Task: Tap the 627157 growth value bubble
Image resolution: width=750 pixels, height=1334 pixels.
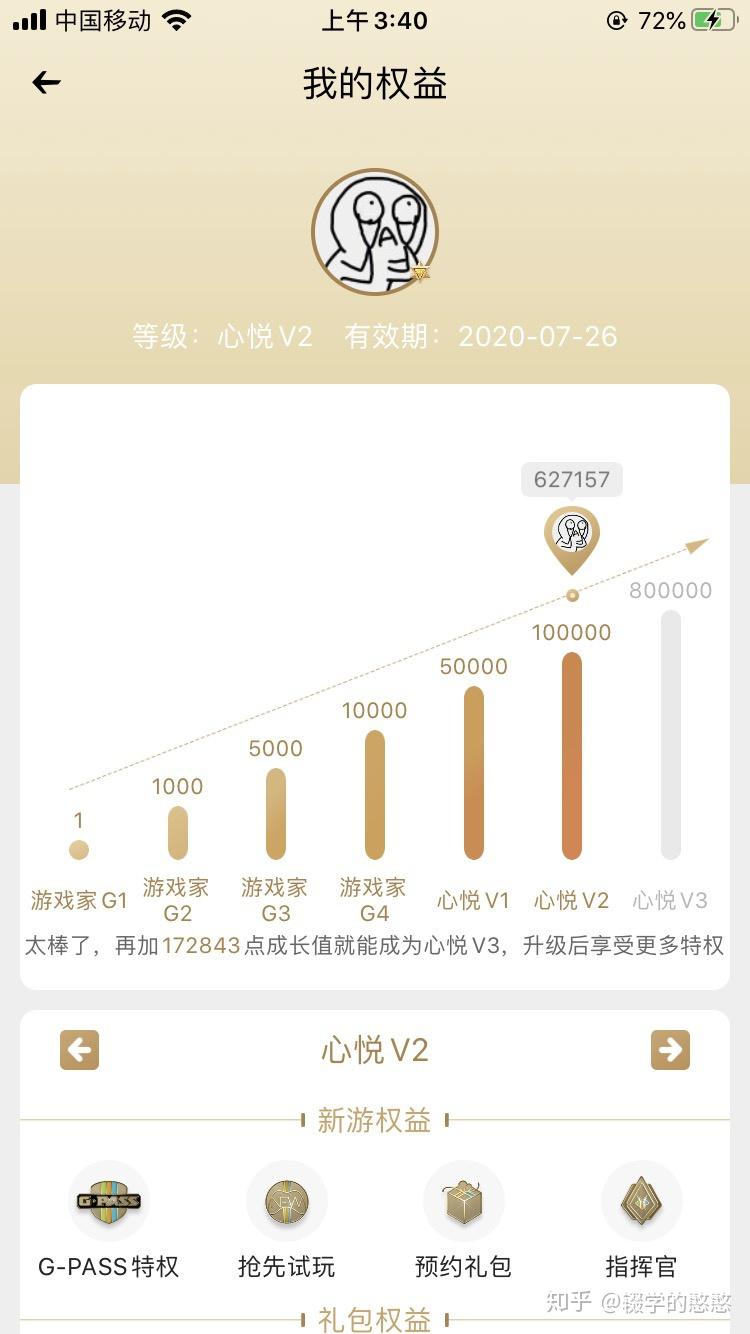Action: [x=572, y=480]
